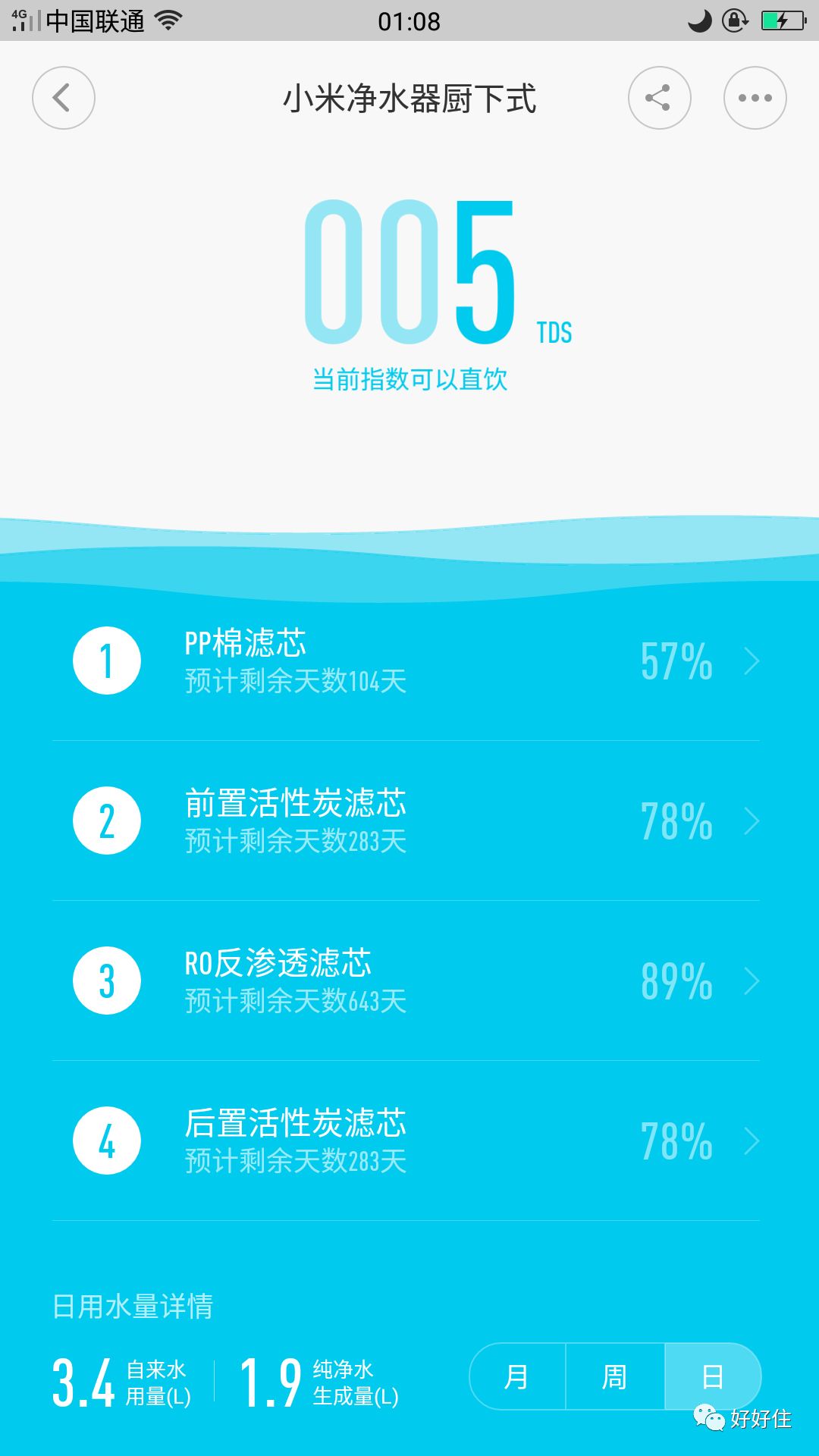The width and height of the screenshot is (819, 1456).
Task: Open the more options ellipsis icon
Action: pyautogui.click(x=753, y=99)
